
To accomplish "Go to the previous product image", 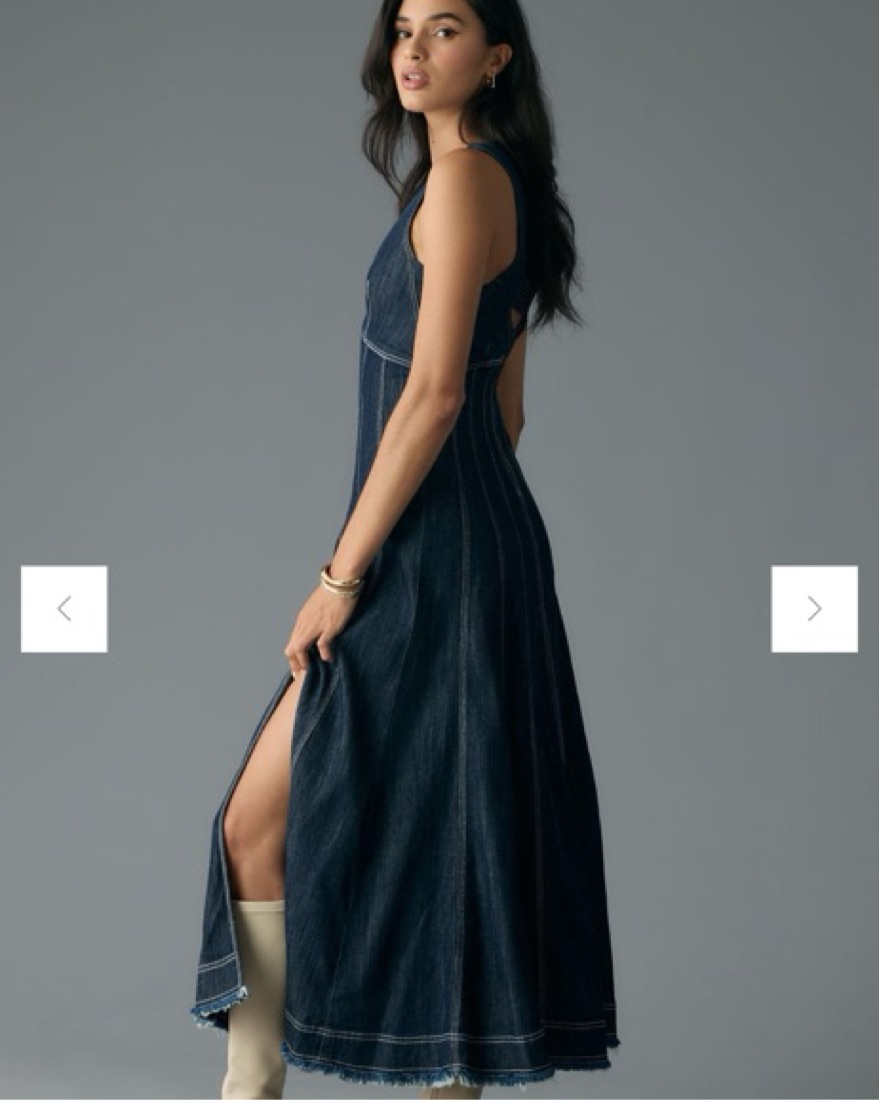I will [x=64, y=609].
